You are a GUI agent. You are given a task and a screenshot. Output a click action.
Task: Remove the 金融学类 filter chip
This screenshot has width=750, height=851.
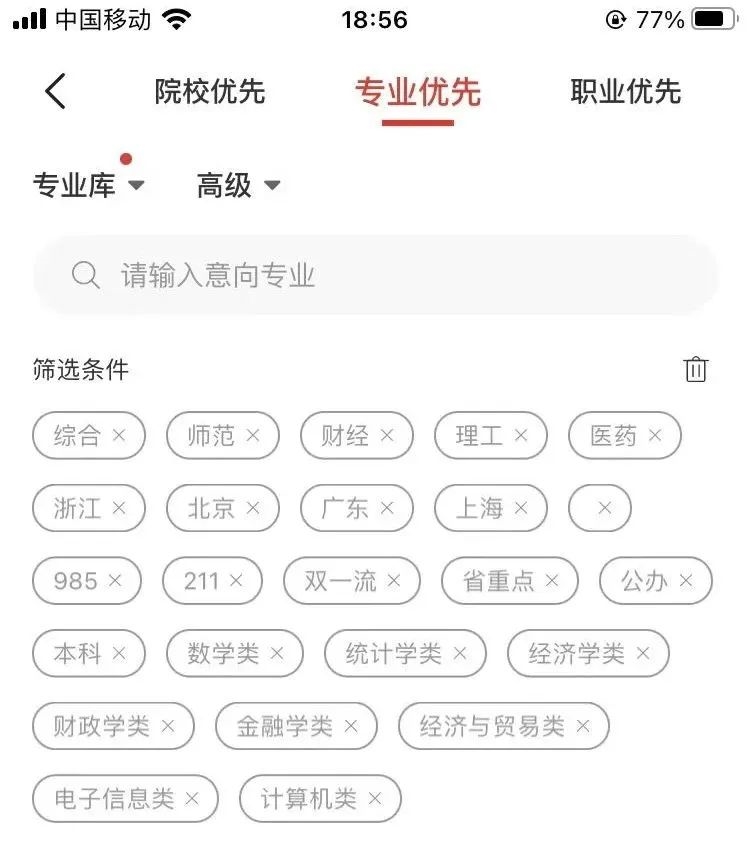351,727
